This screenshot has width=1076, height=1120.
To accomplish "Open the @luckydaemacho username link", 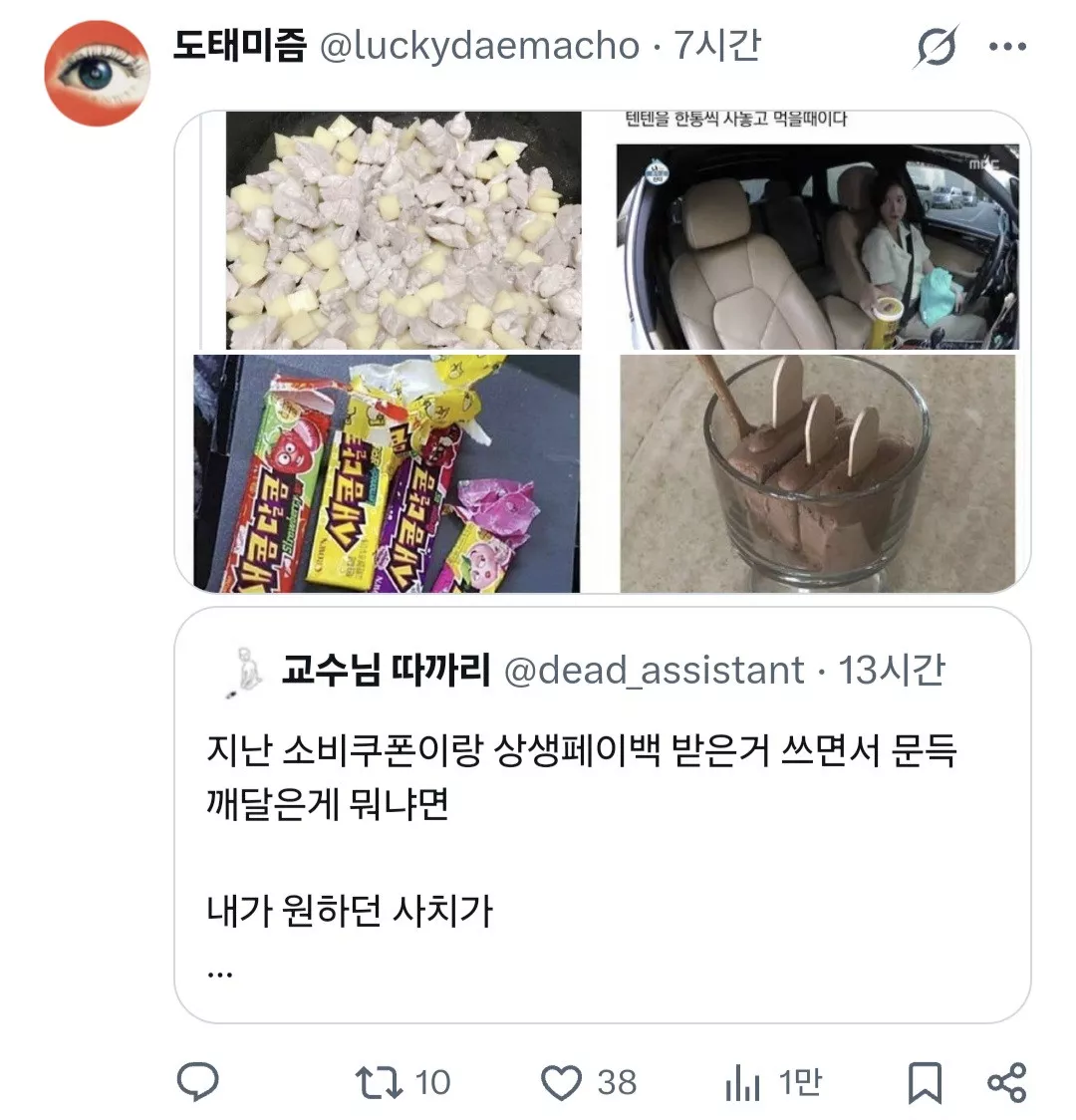I will (x=478, y=46).
